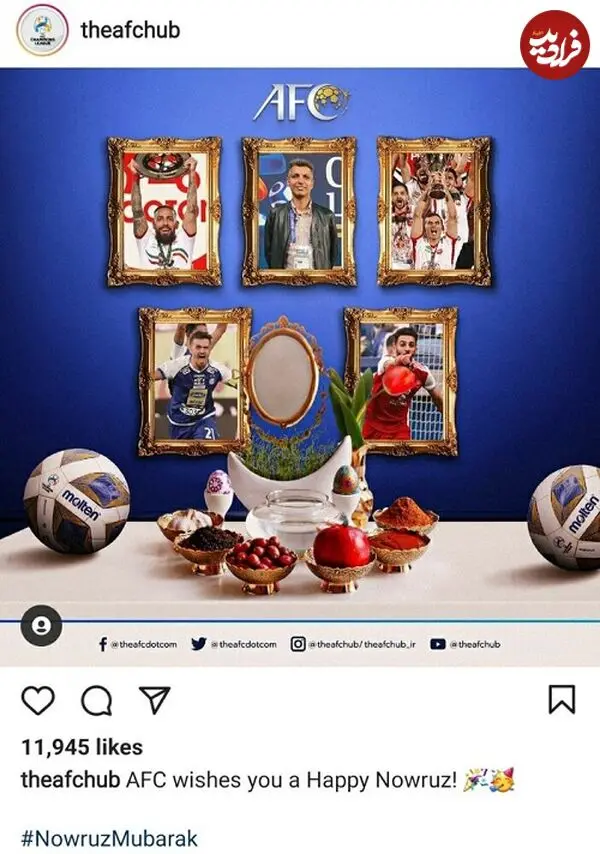
Task: Open the #NowruzMubarak hashtag
Action: tap(109, 838)
